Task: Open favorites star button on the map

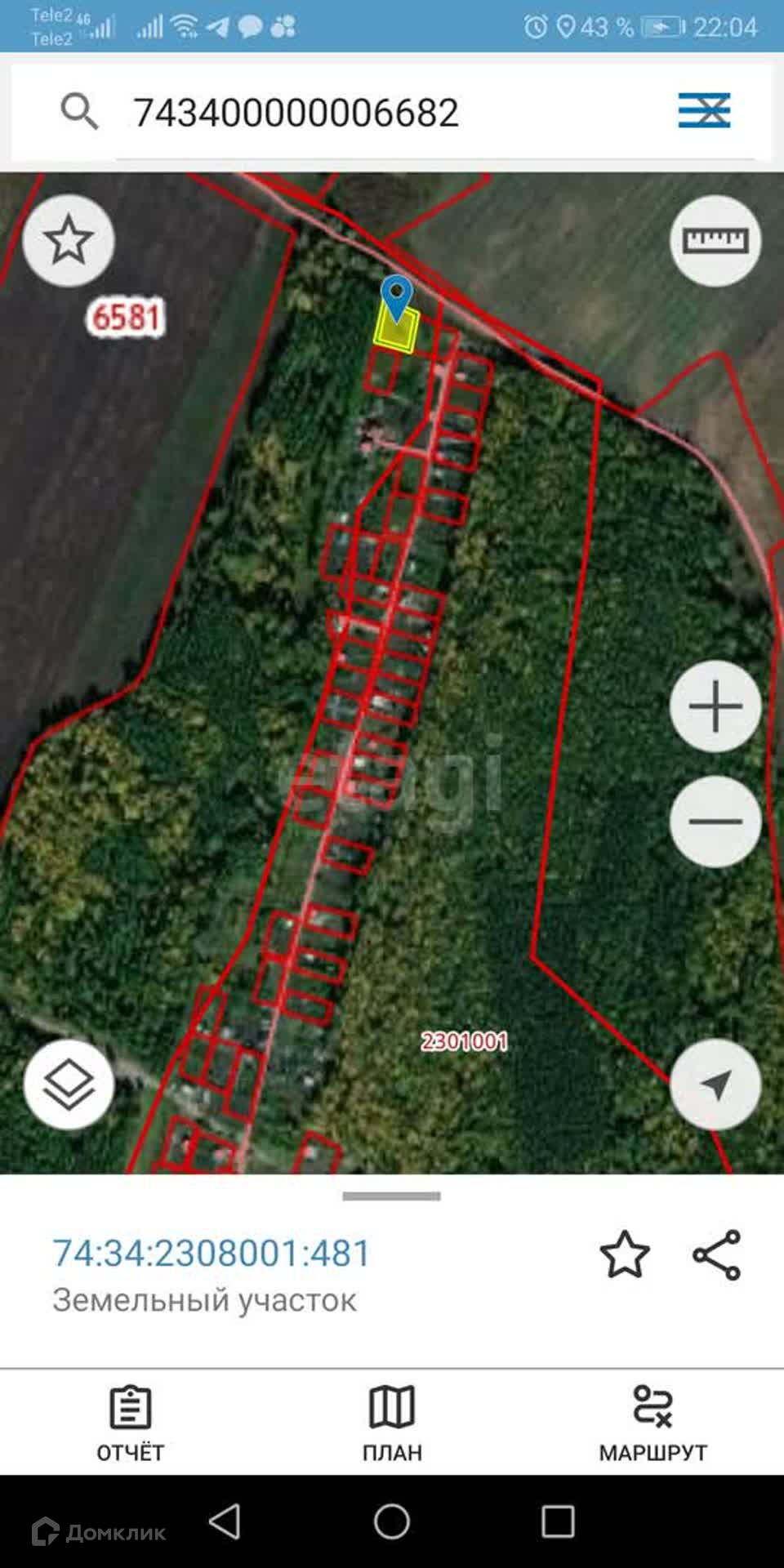Action: 69,240
